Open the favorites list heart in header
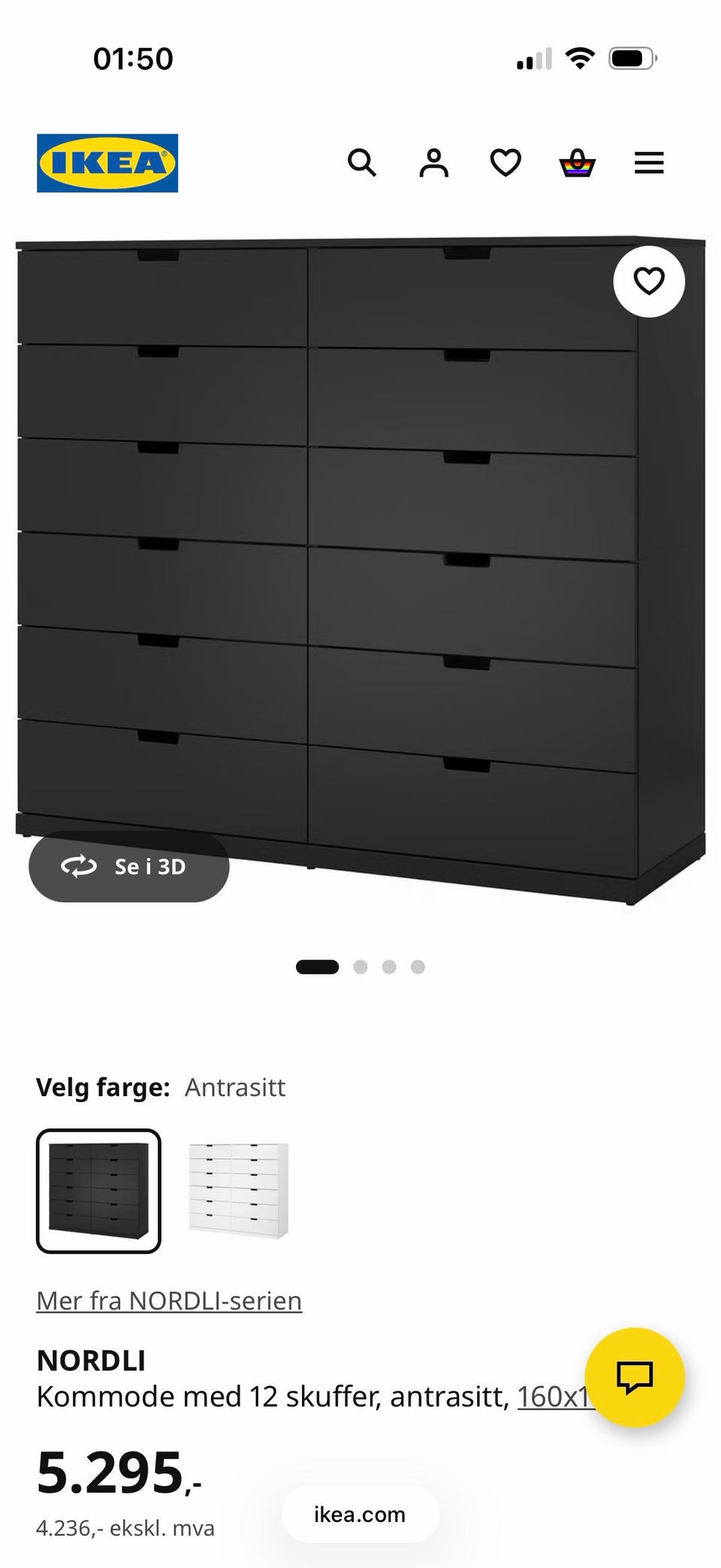The image size is (721, 1568). (x=505, y=162)
